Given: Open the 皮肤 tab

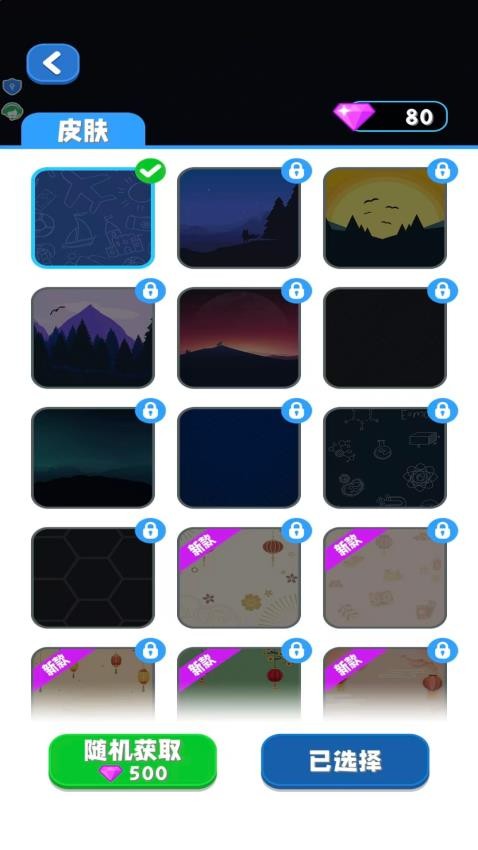Looking at the screenshot, I should (x=83, y=130).
